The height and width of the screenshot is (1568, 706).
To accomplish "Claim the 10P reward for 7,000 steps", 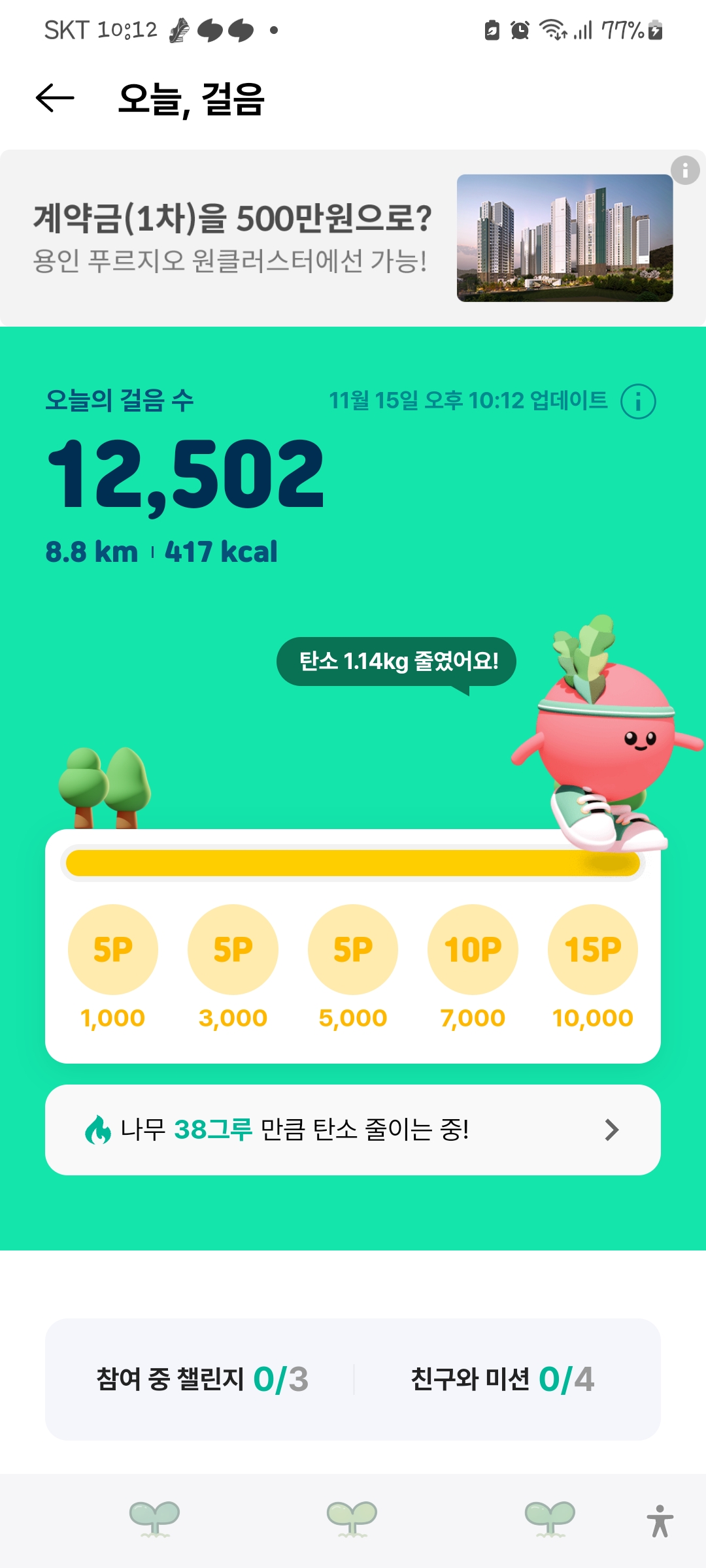I will 473,949.
